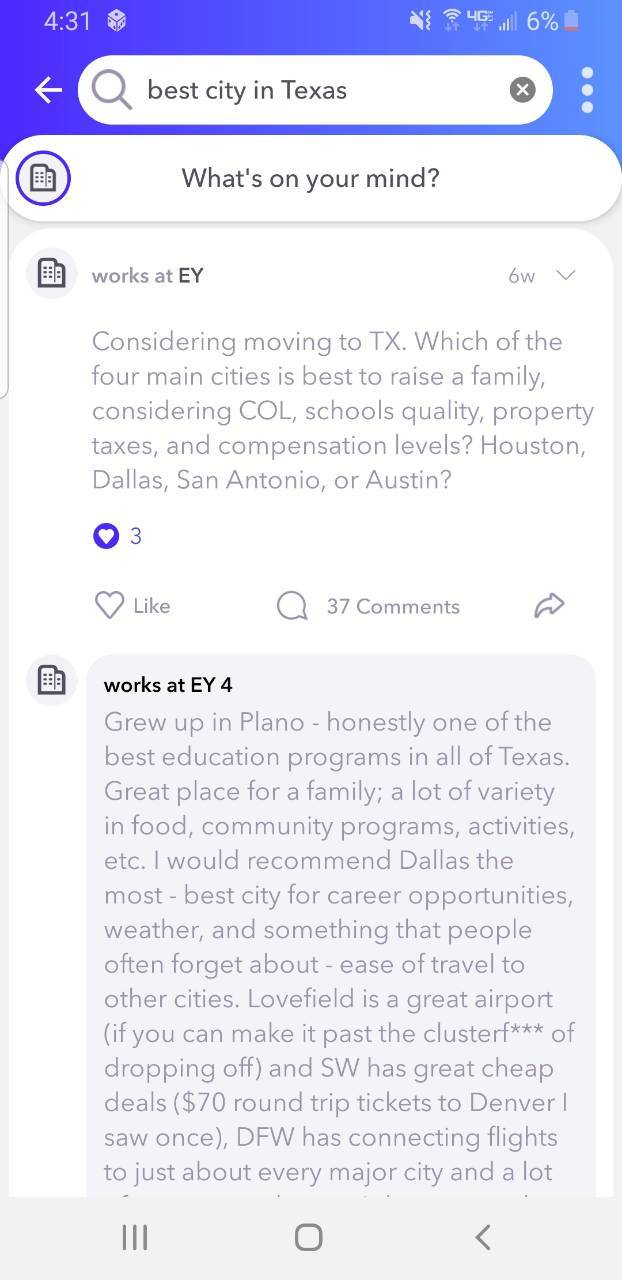622x1280 pixels.
Task: Open the post about four main Texas cities
Action: 343,410
